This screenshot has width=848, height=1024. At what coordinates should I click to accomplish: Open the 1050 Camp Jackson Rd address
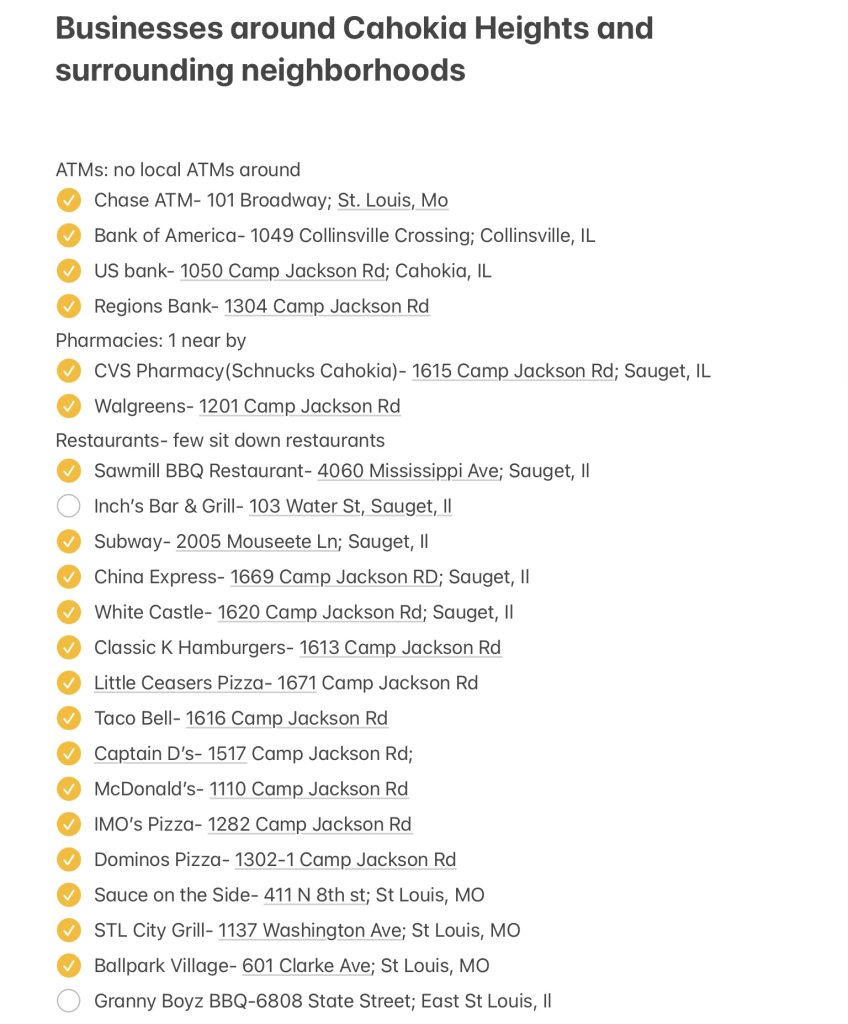(282, 271)
